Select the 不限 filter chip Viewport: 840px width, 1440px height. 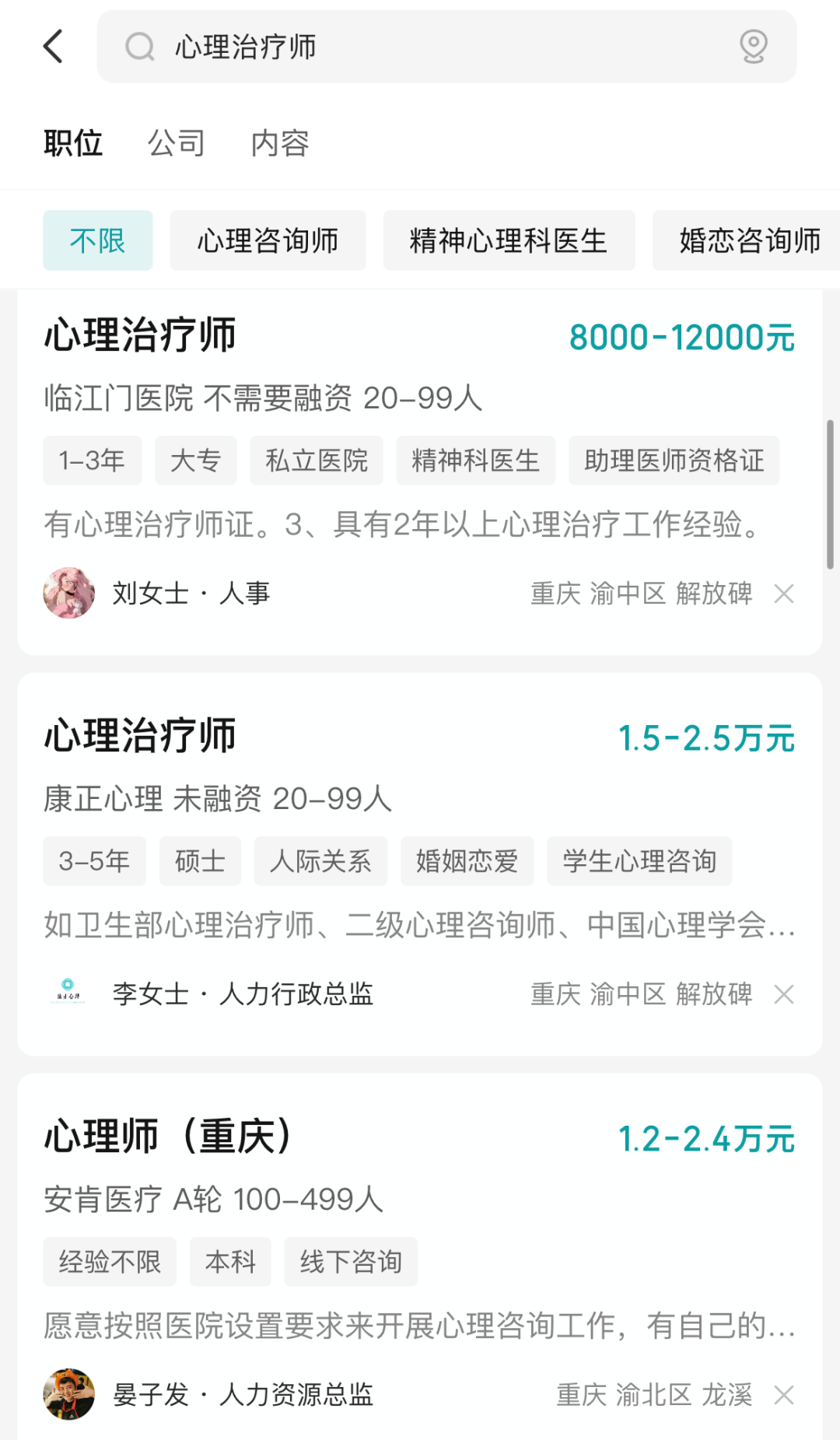98,240
